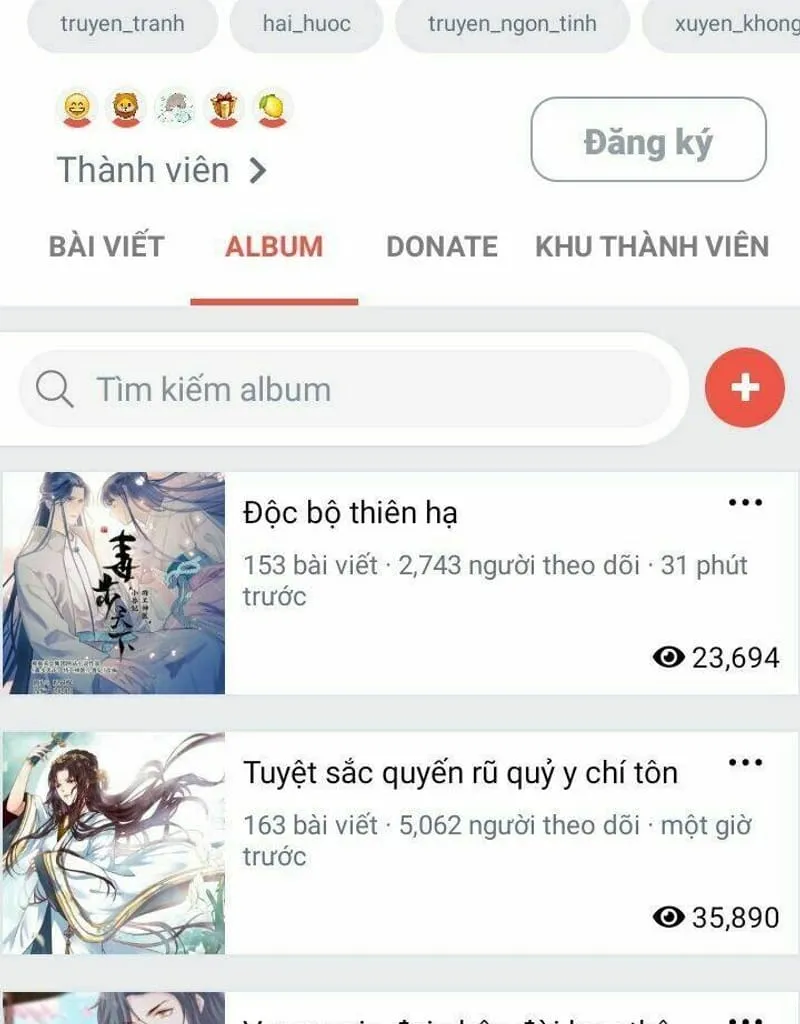Open the Độc bộ thiên hạ album

point(350,513)
